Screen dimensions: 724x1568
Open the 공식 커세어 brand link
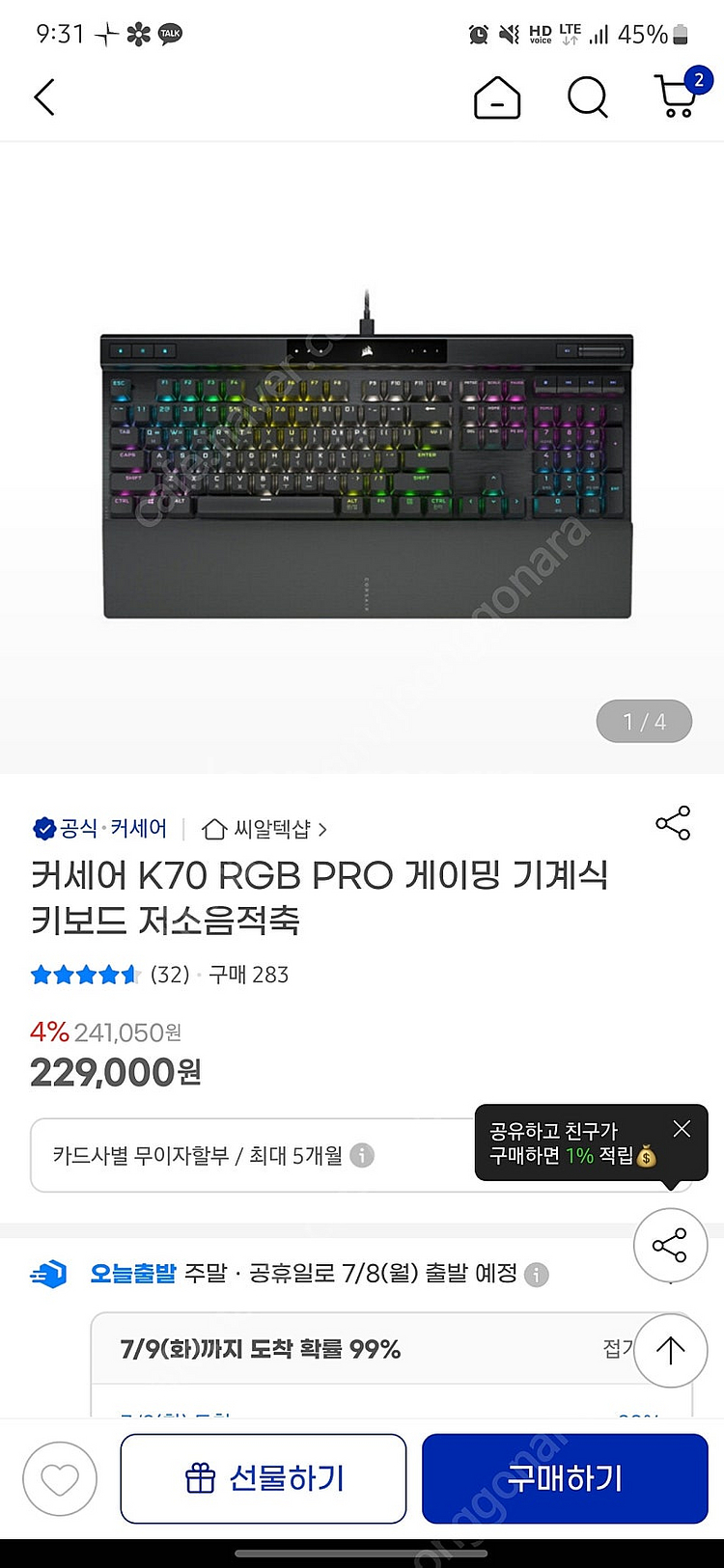(100, 829)
